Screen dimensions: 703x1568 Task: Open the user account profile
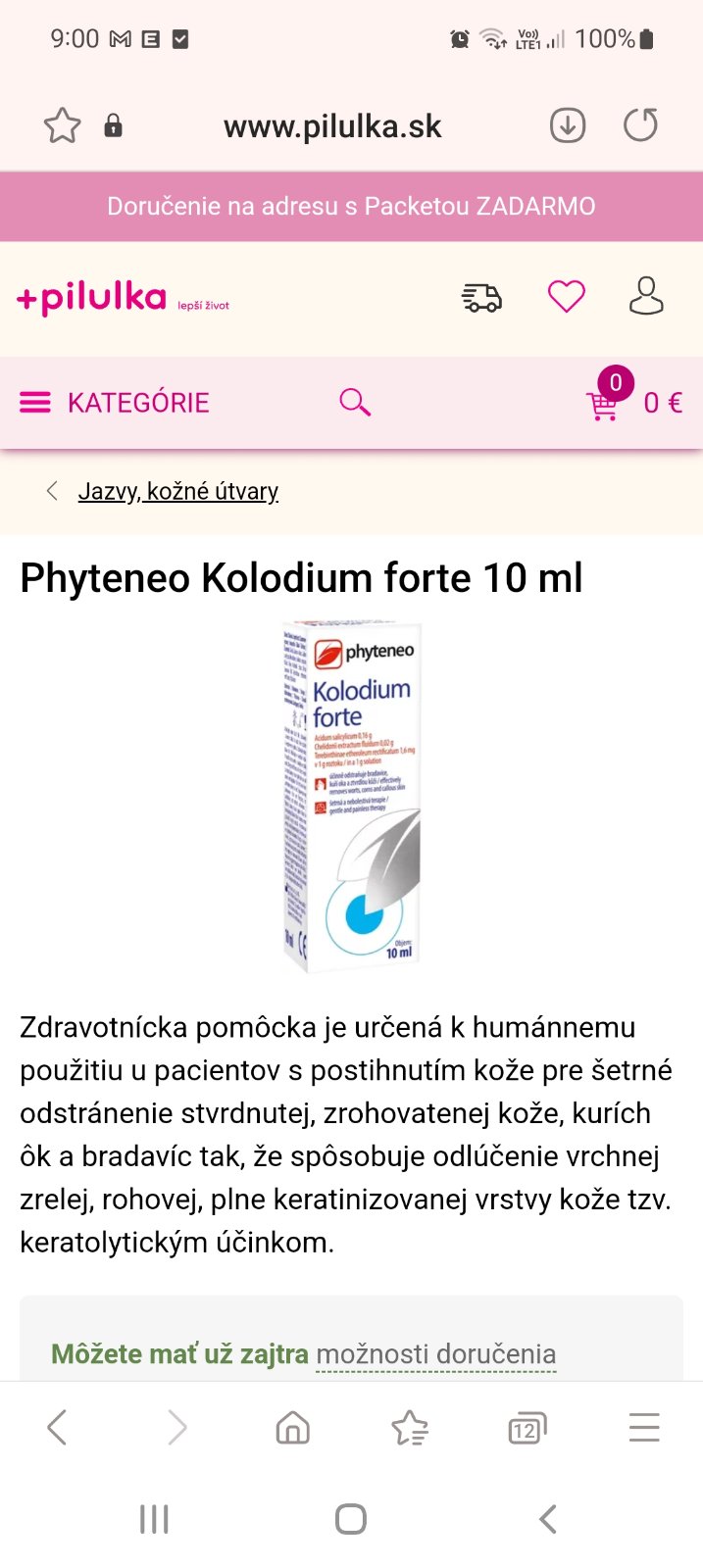pyautogui.click(x=646, y=296)
